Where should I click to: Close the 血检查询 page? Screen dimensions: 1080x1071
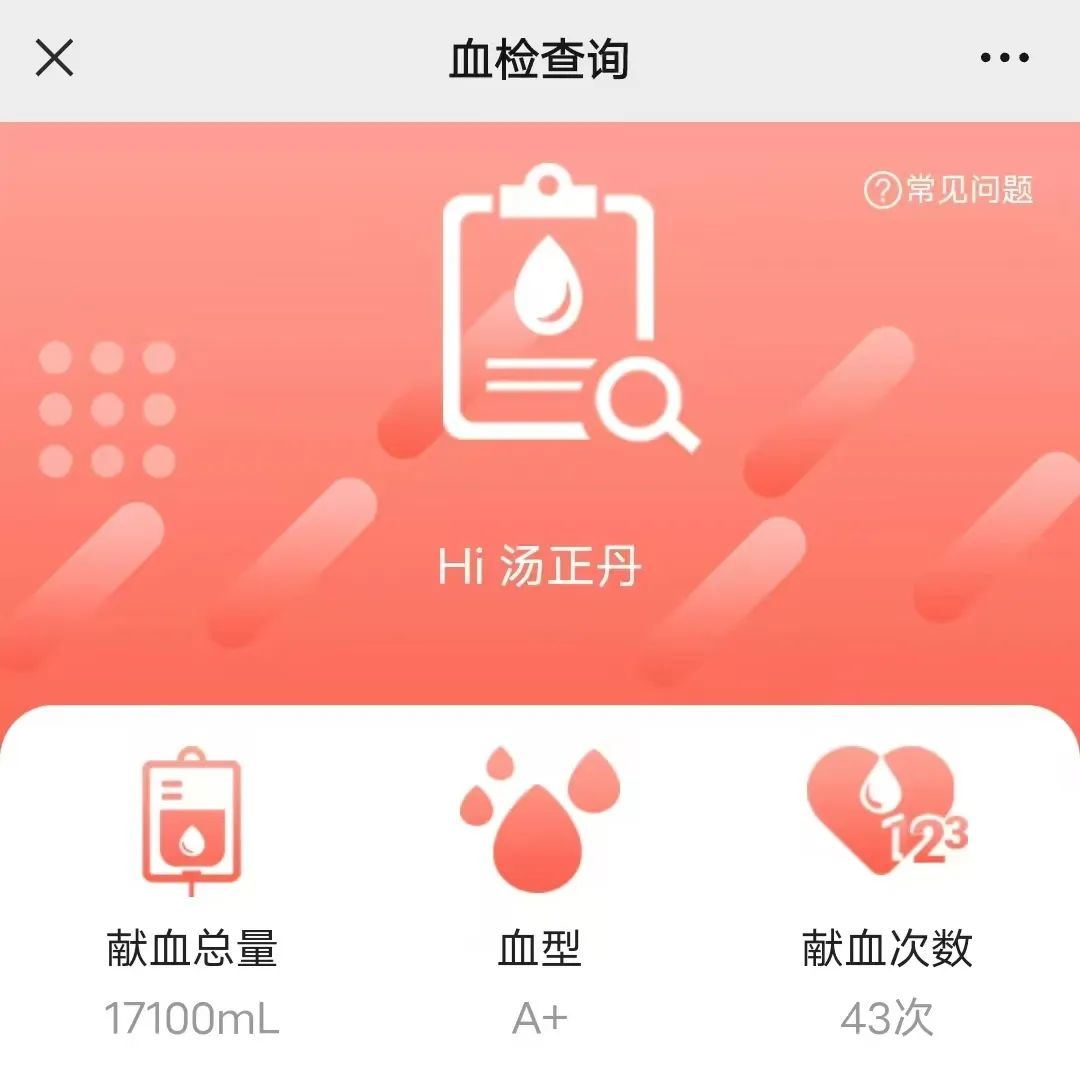point(54,58)
